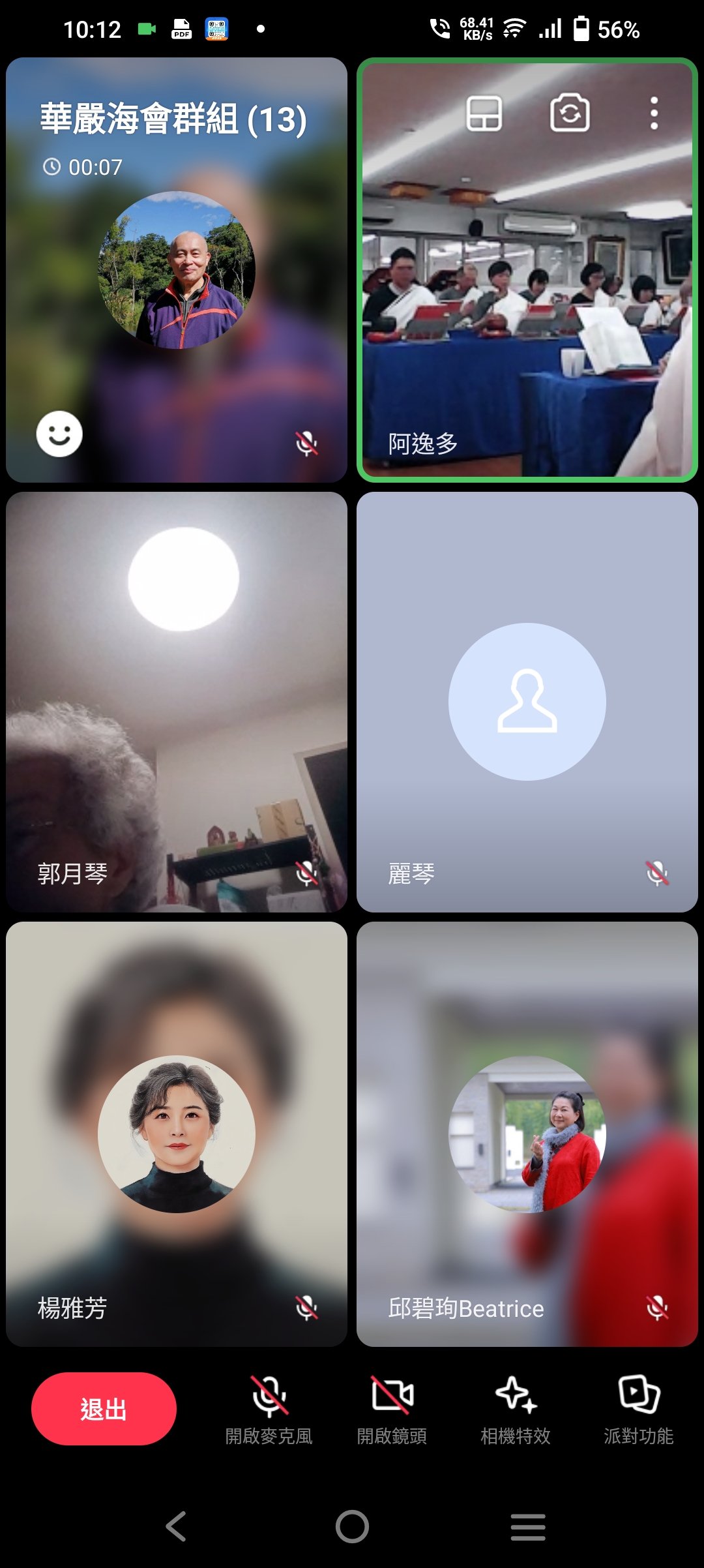The height and width of the screenshot is (1568, 704).
Task: Open the three-dot overflow menu
Action: (654, 113)
